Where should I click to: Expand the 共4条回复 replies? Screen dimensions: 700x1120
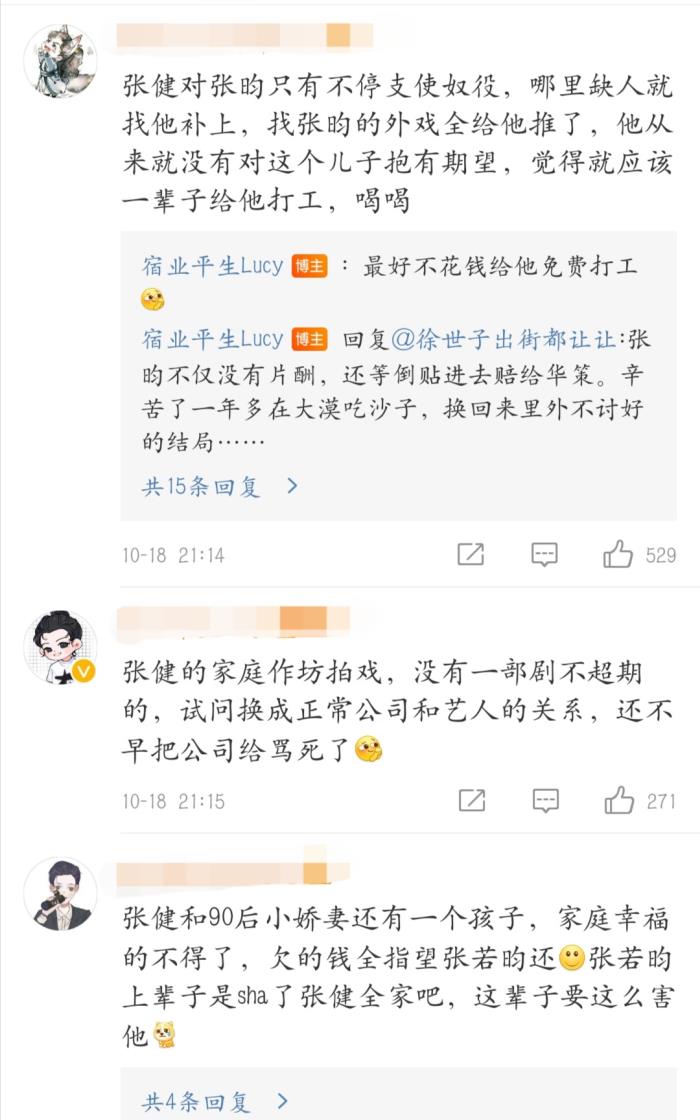[x=216, y=1103]
